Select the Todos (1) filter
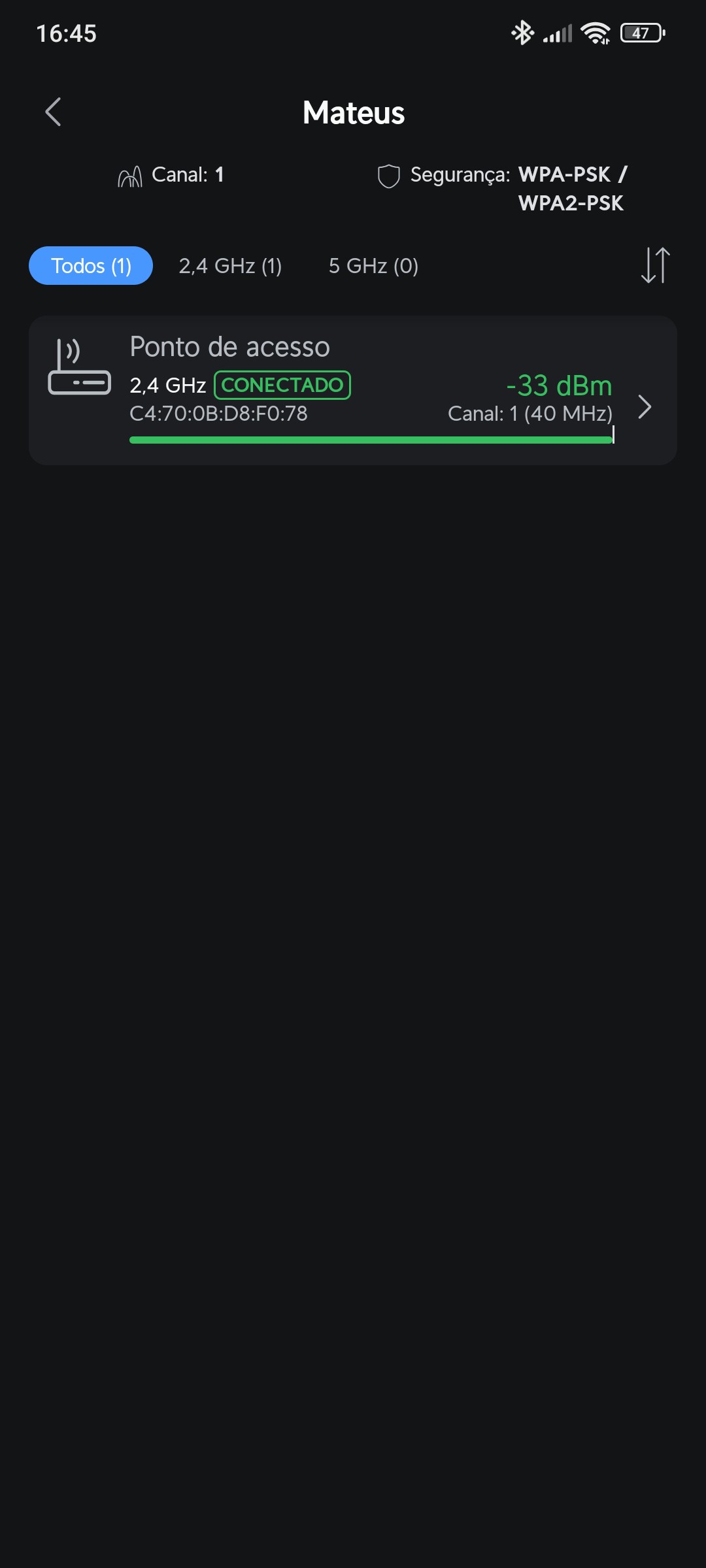 (91, 266)
